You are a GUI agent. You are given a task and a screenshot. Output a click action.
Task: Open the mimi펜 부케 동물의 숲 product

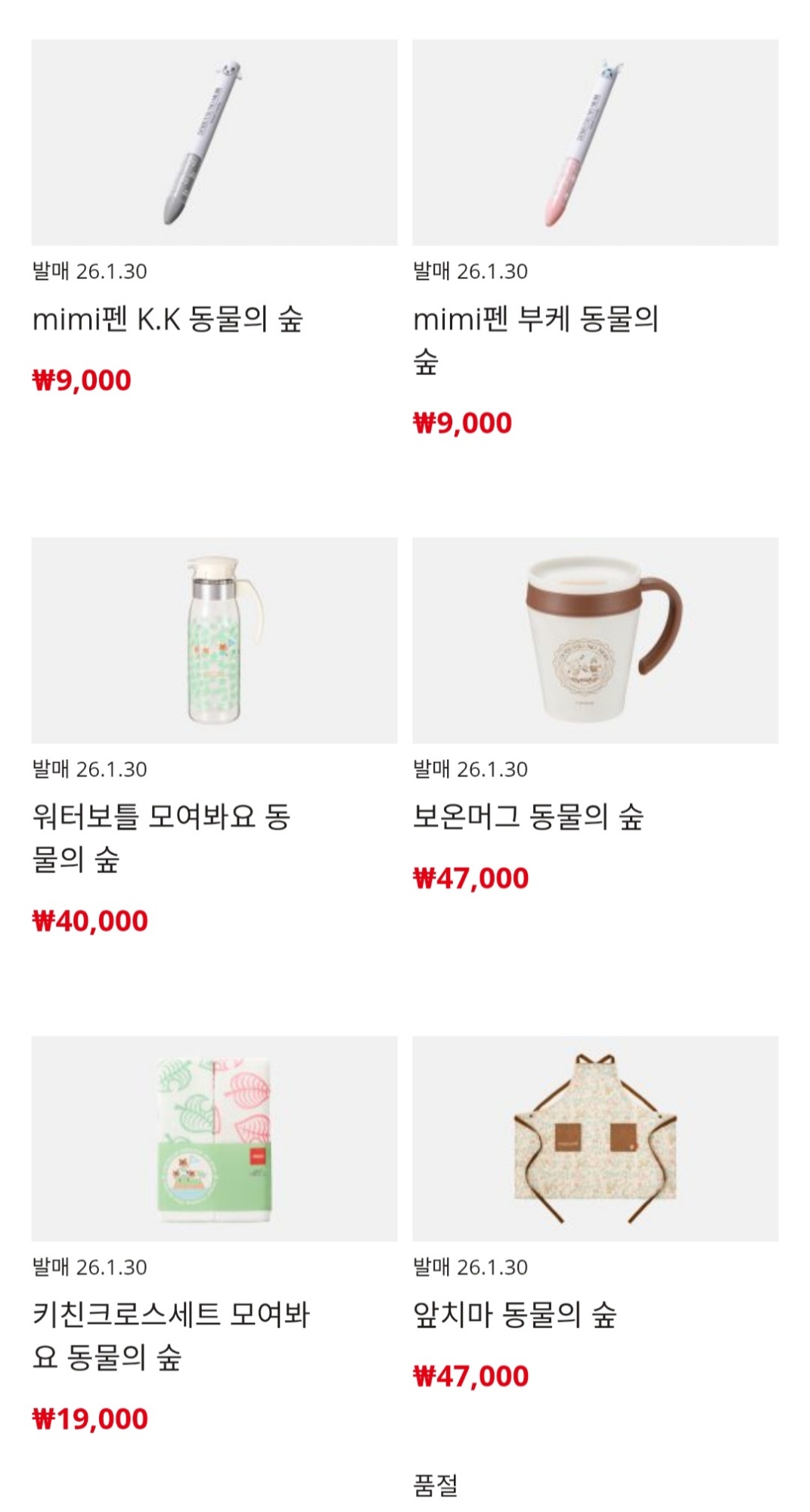[x=594, y=143]
